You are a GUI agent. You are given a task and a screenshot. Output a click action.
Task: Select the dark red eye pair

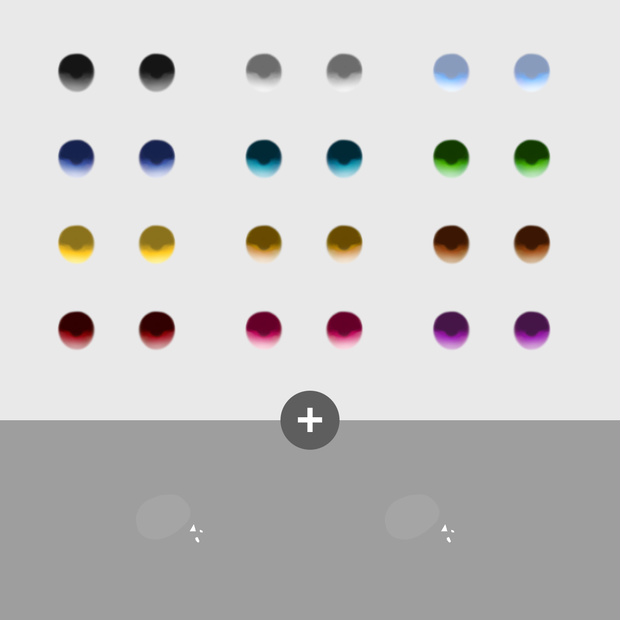pos(117,330)
